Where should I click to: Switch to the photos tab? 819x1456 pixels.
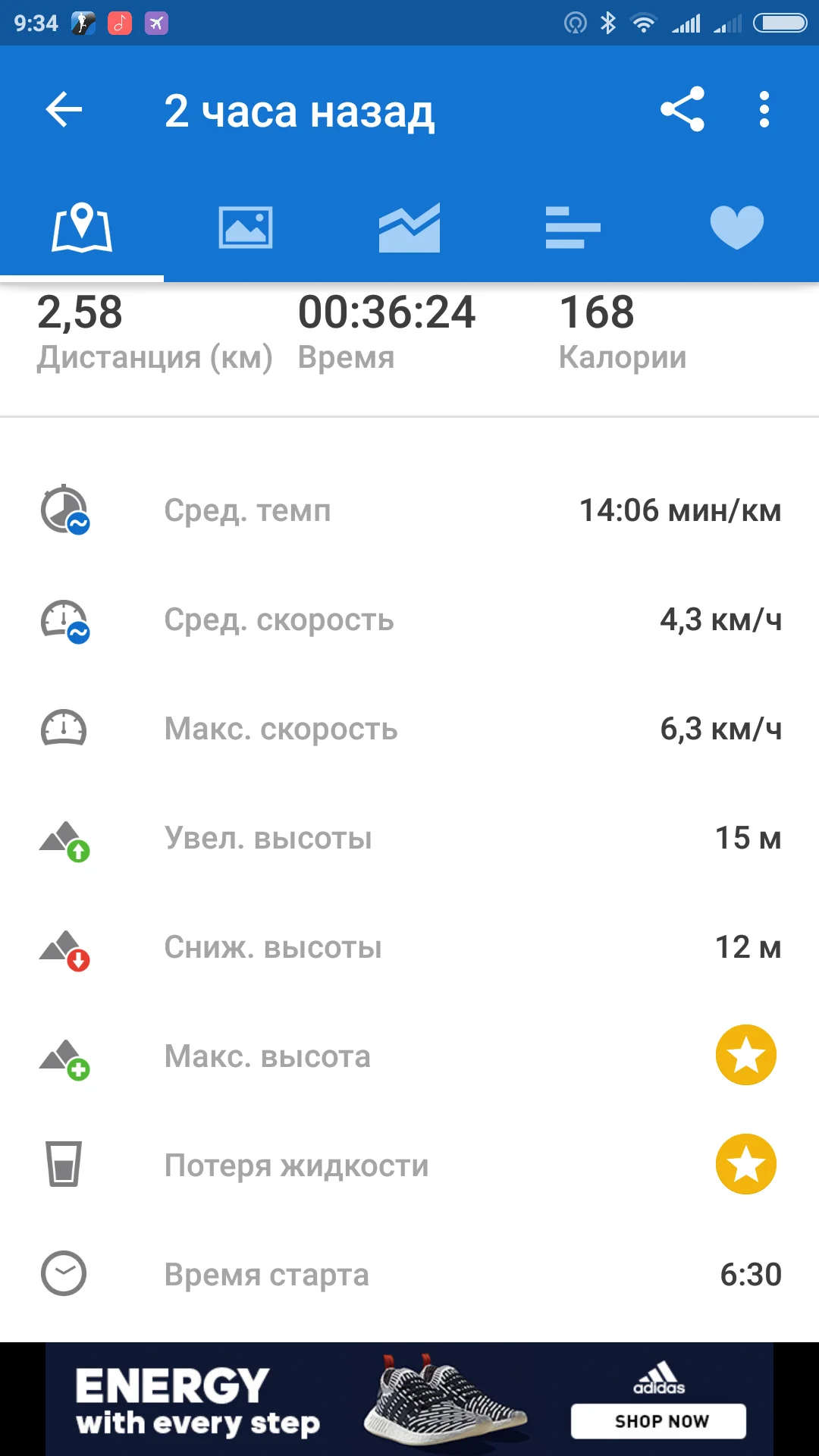tap(246, 227)
